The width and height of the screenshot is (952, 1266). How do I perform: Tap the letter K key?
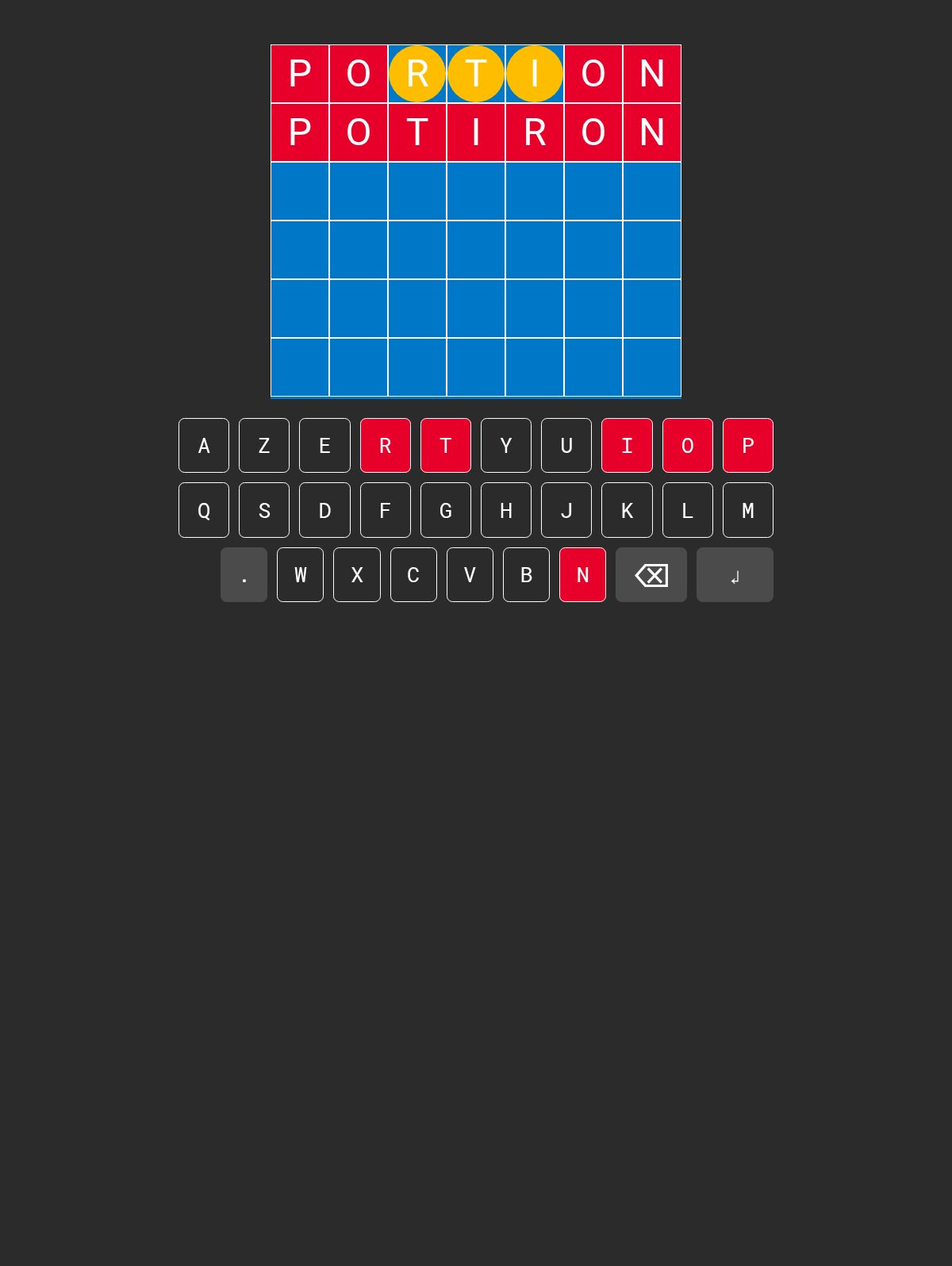click(627, 510)
